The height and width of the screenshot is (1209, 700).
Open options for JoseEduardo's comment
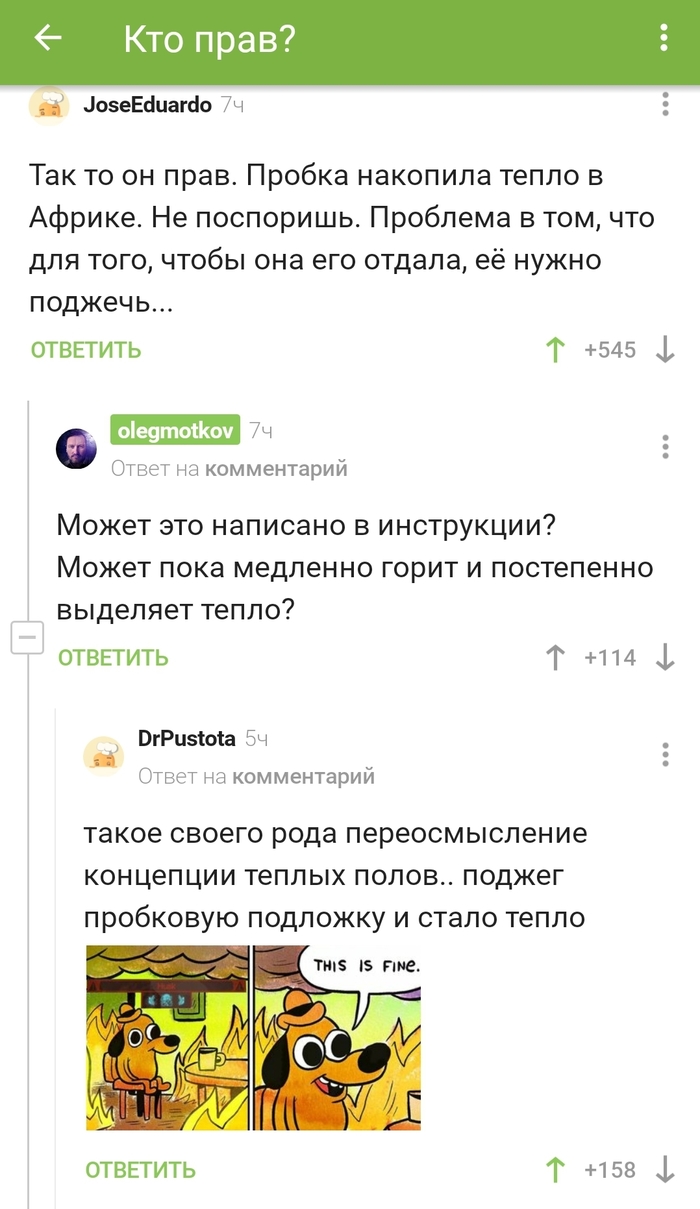pos(666,104)
